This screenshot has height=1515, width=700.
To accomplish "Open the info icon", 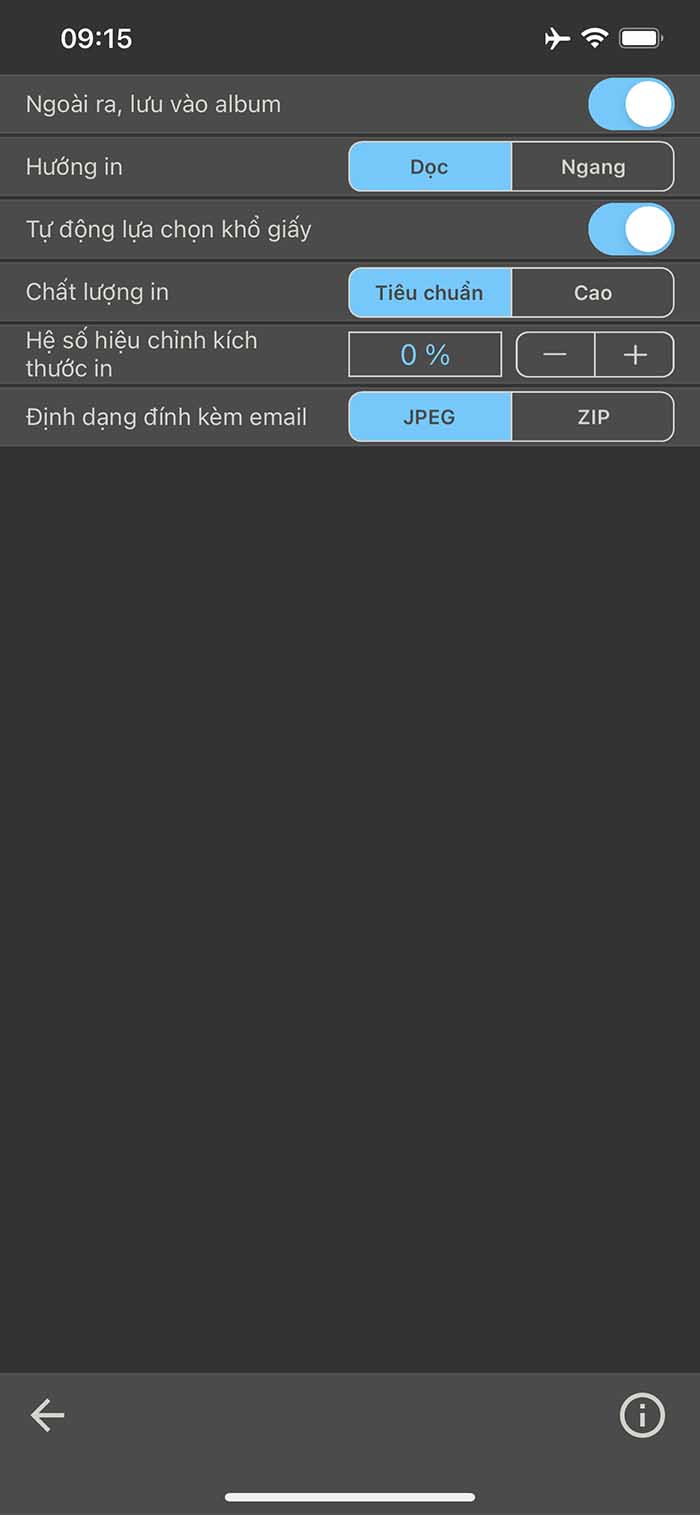I will [x=642, y=1415].
